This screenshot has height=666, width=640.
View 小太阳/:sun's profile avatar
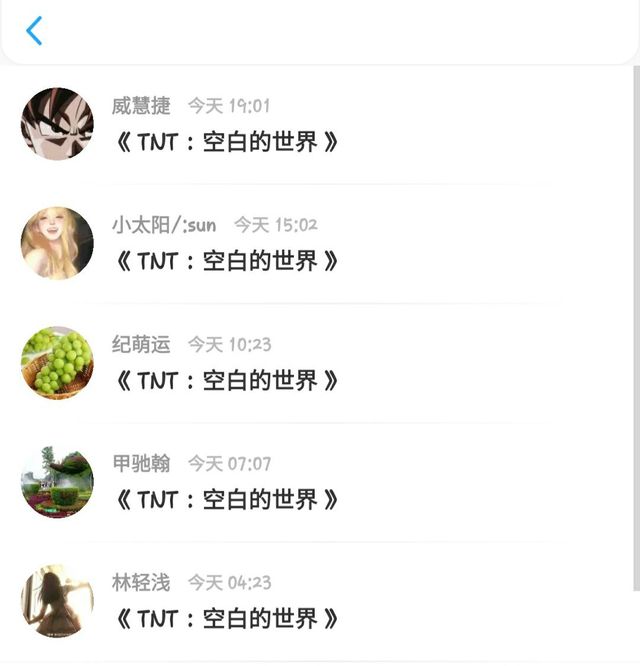coord(57,243)
